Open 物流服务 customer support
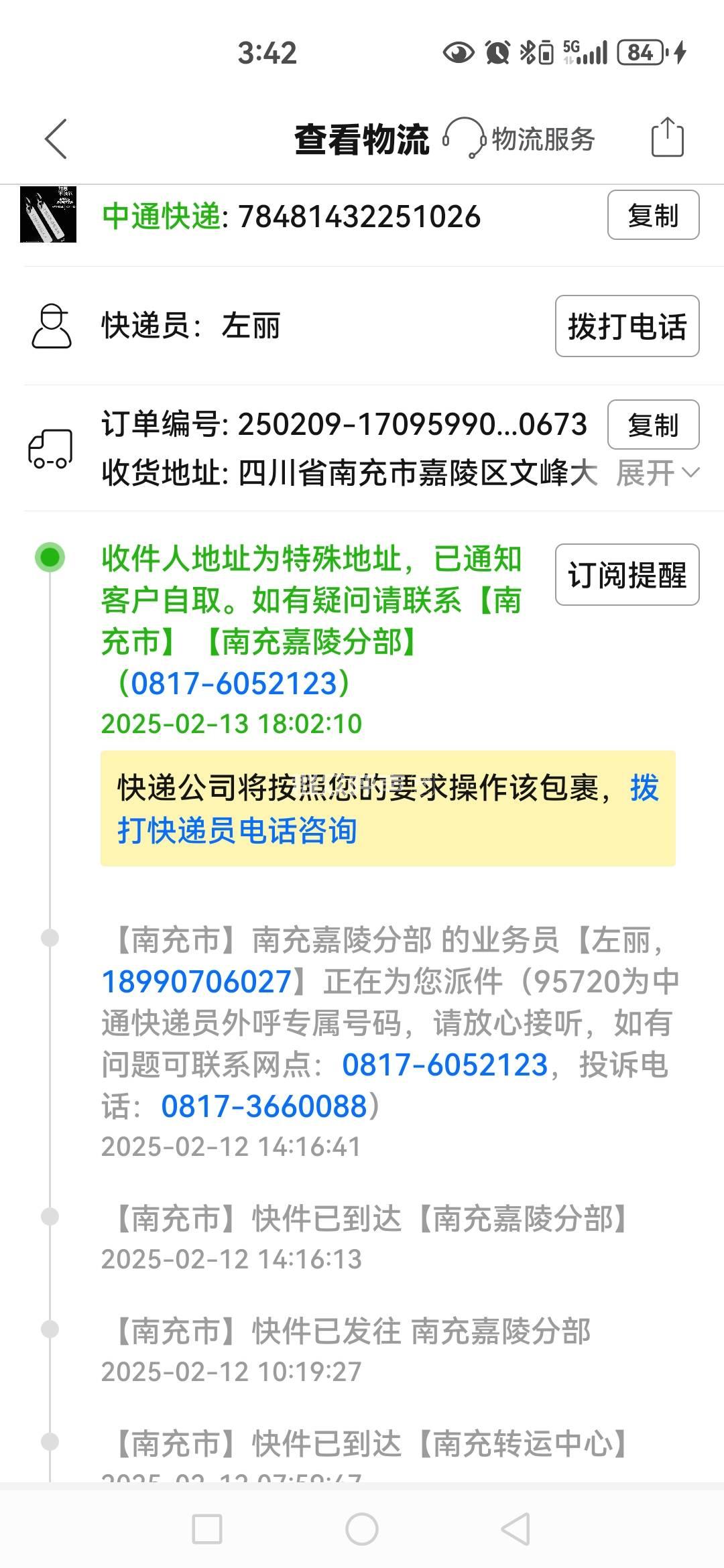This screenshot has width=724, height=1568. (x=520, y=139)
